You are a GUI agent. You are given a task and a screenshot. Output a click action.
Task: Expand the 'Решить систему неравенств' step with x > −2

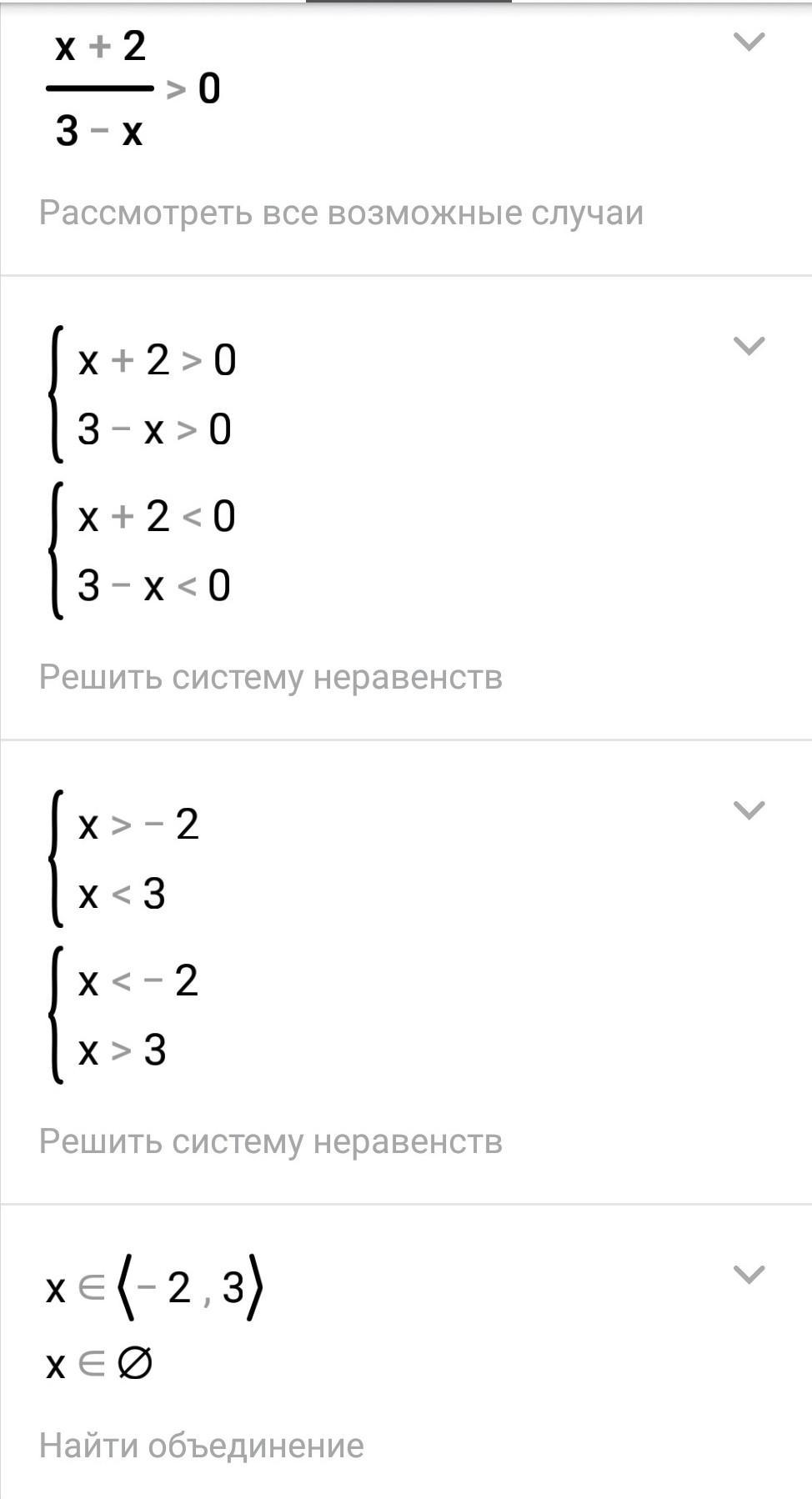click(748, 810)
